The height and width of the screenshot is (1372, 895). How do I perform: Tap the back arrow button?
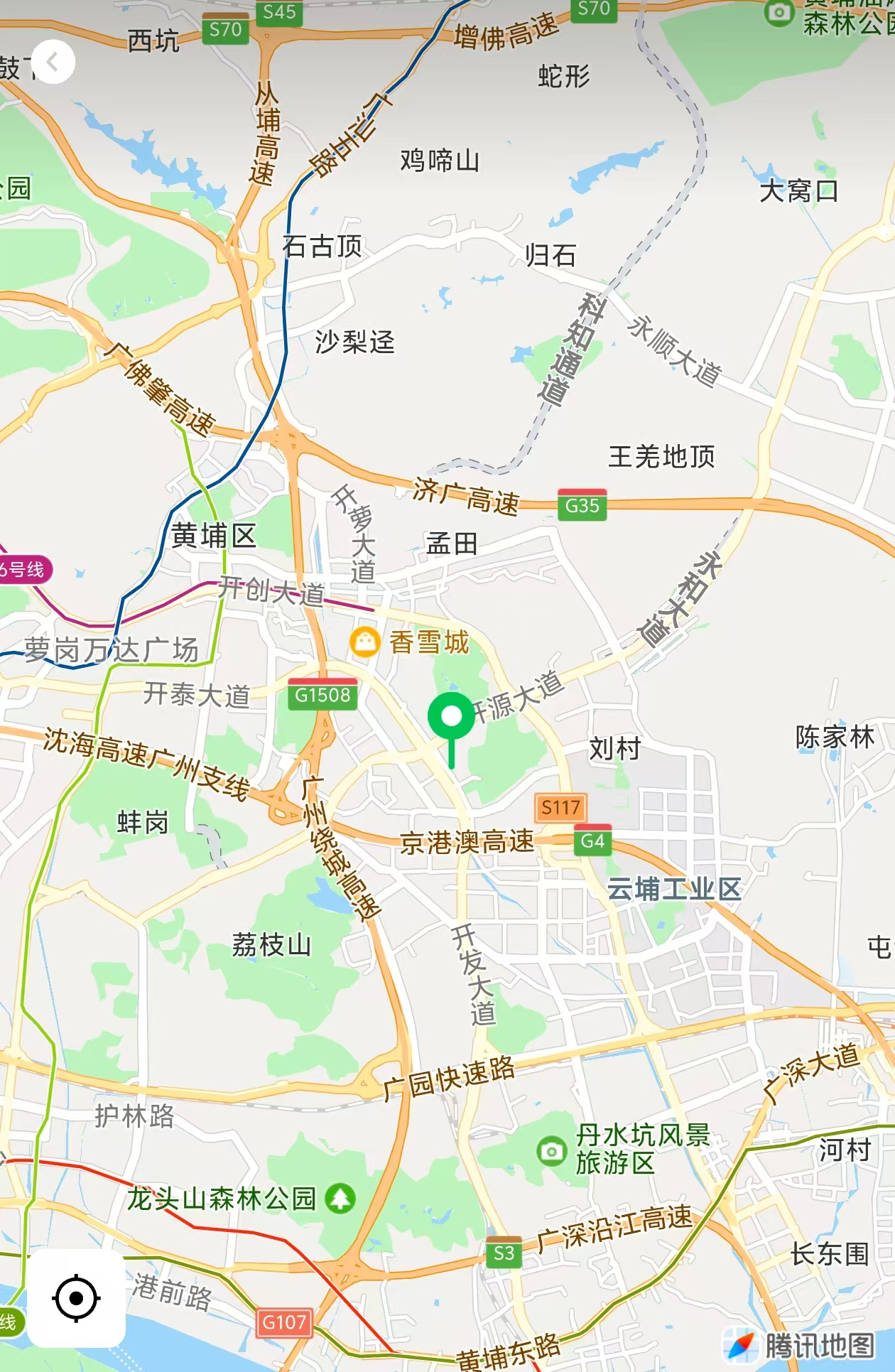(53, 63)
